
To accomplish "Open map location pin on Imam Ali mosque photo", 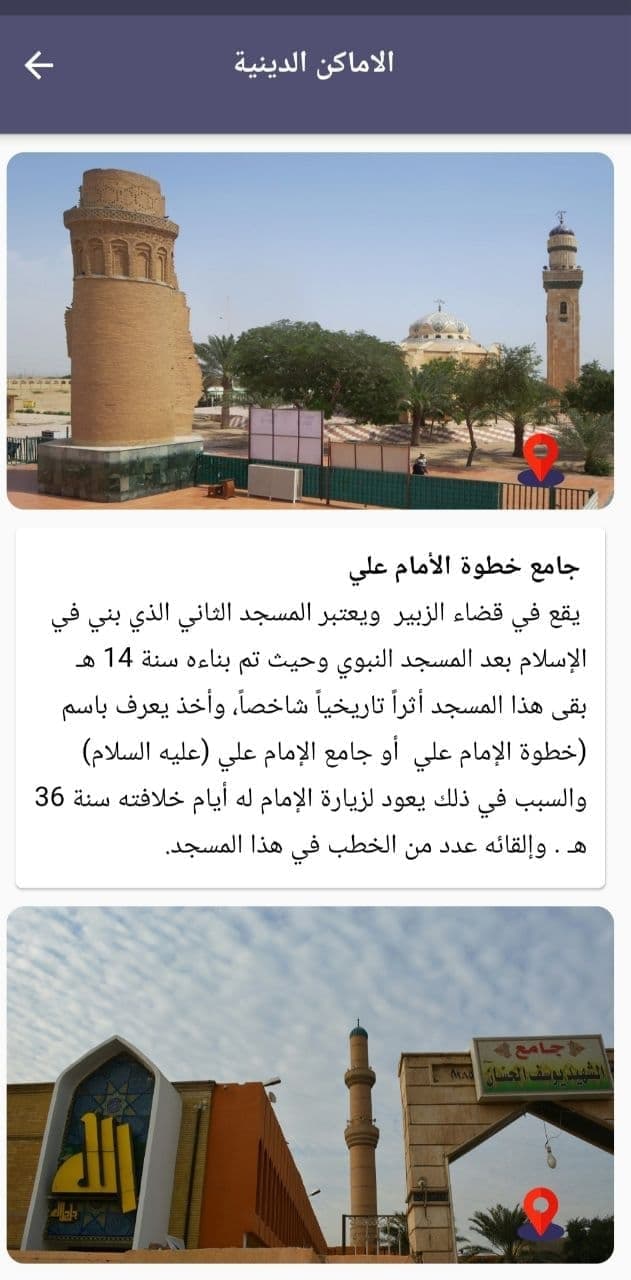I will pyautogui.click(x=541, y=459).
